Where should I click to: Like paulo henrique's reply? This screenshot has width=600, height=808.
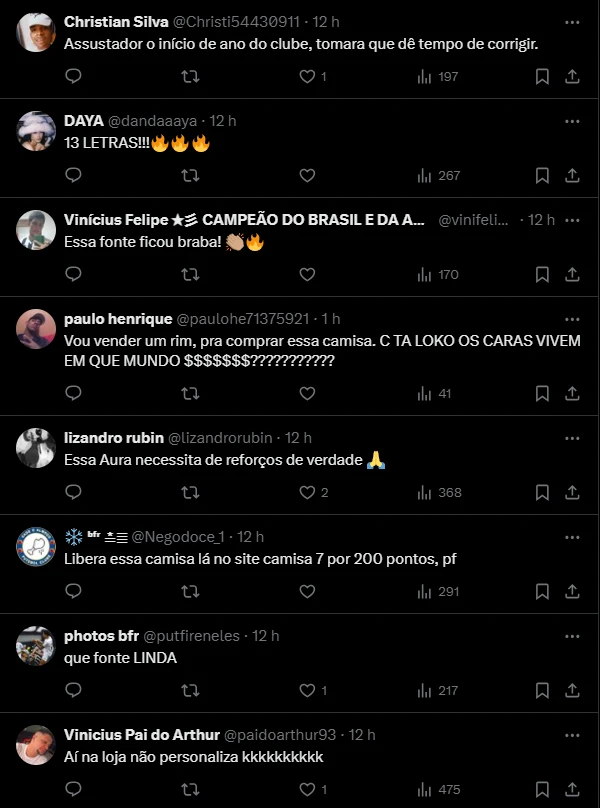[308, 394]
